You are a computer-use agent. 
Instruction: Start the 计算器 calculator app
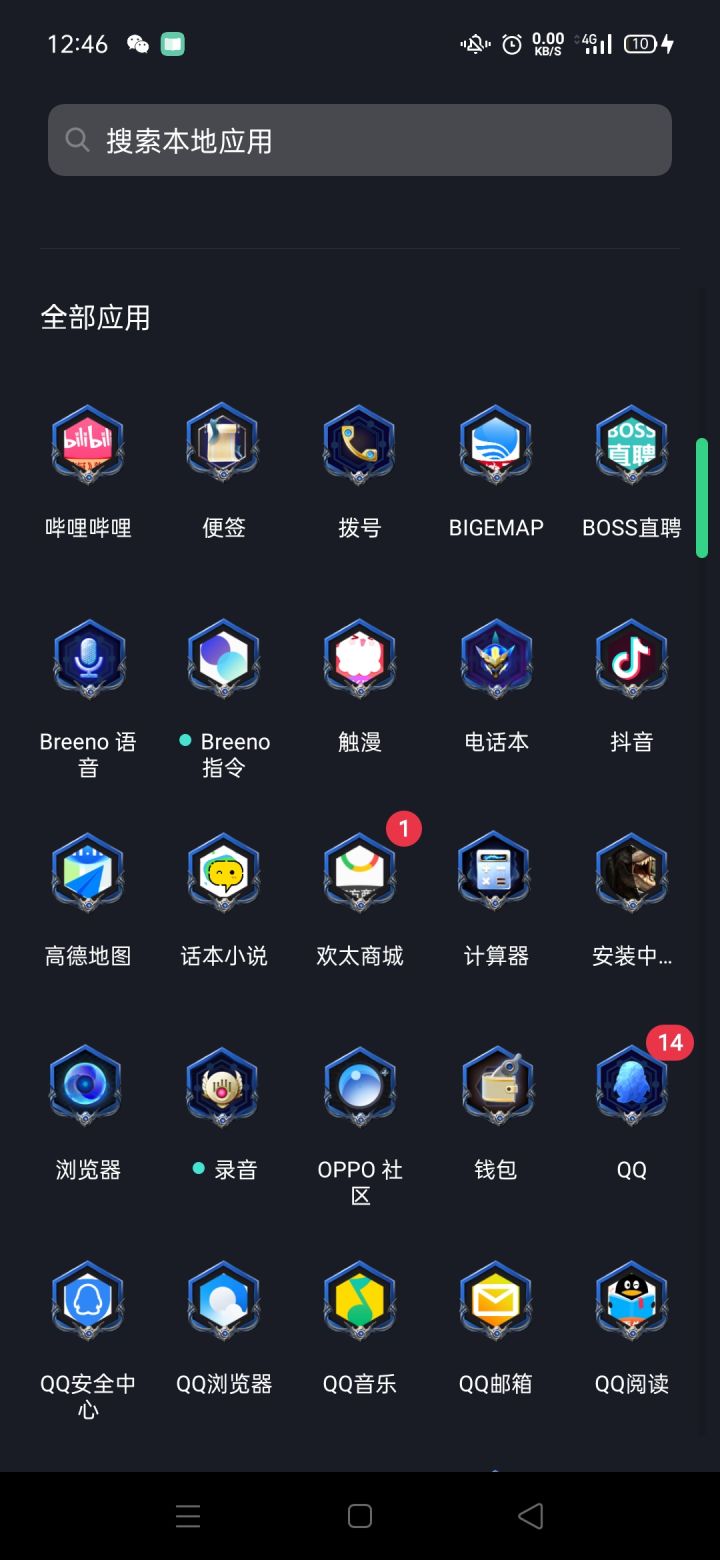495,872
